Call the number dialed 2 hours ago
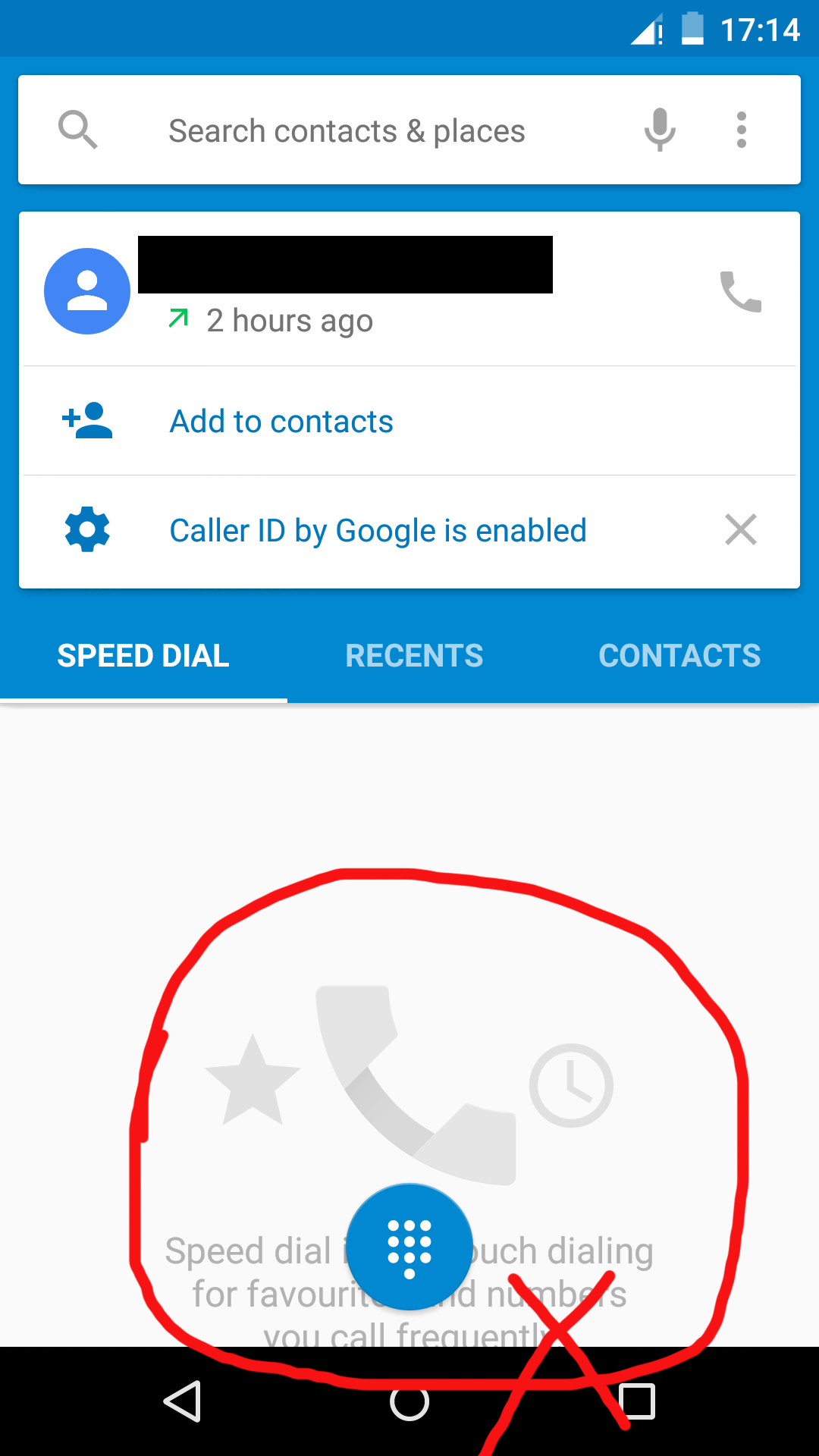This screenshot has height=1456, width=819. pyautogui.click(x=740, y=291)
